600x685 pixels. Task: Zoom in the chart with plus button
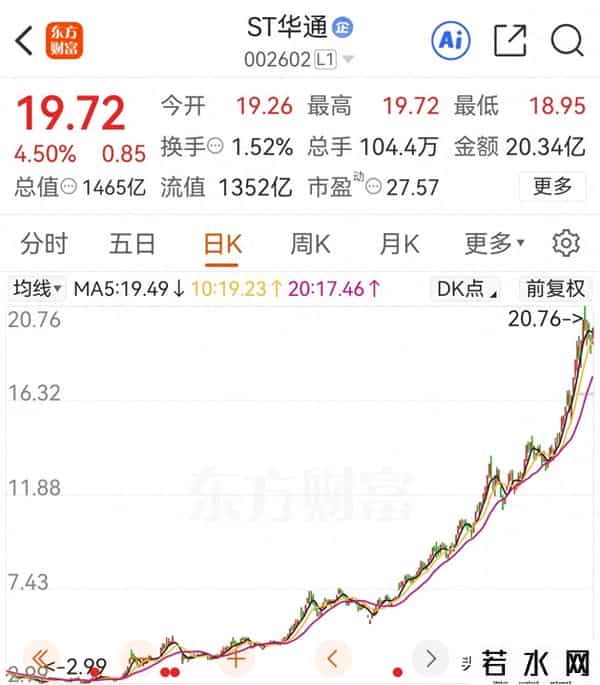coord(236,658)
